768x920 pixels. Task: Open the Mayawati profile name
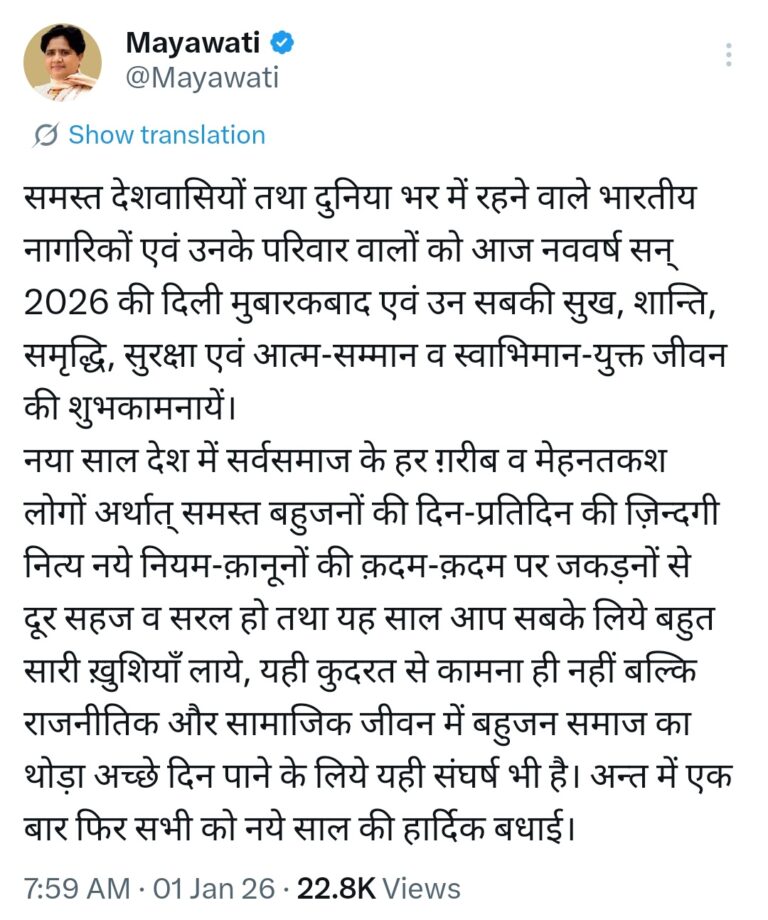[192, 43]
